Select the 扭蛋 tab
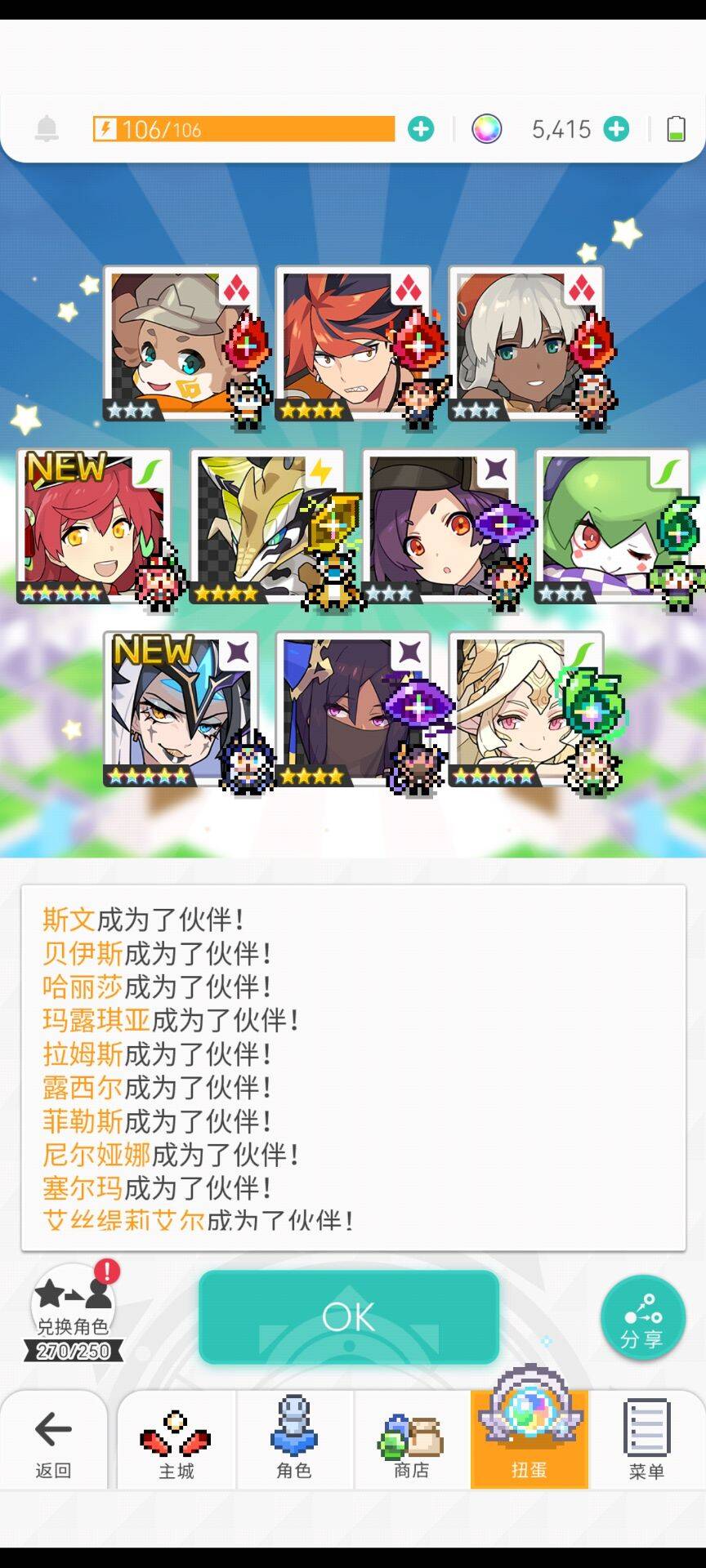The image size is (706, 1568). pos(529,1442)
